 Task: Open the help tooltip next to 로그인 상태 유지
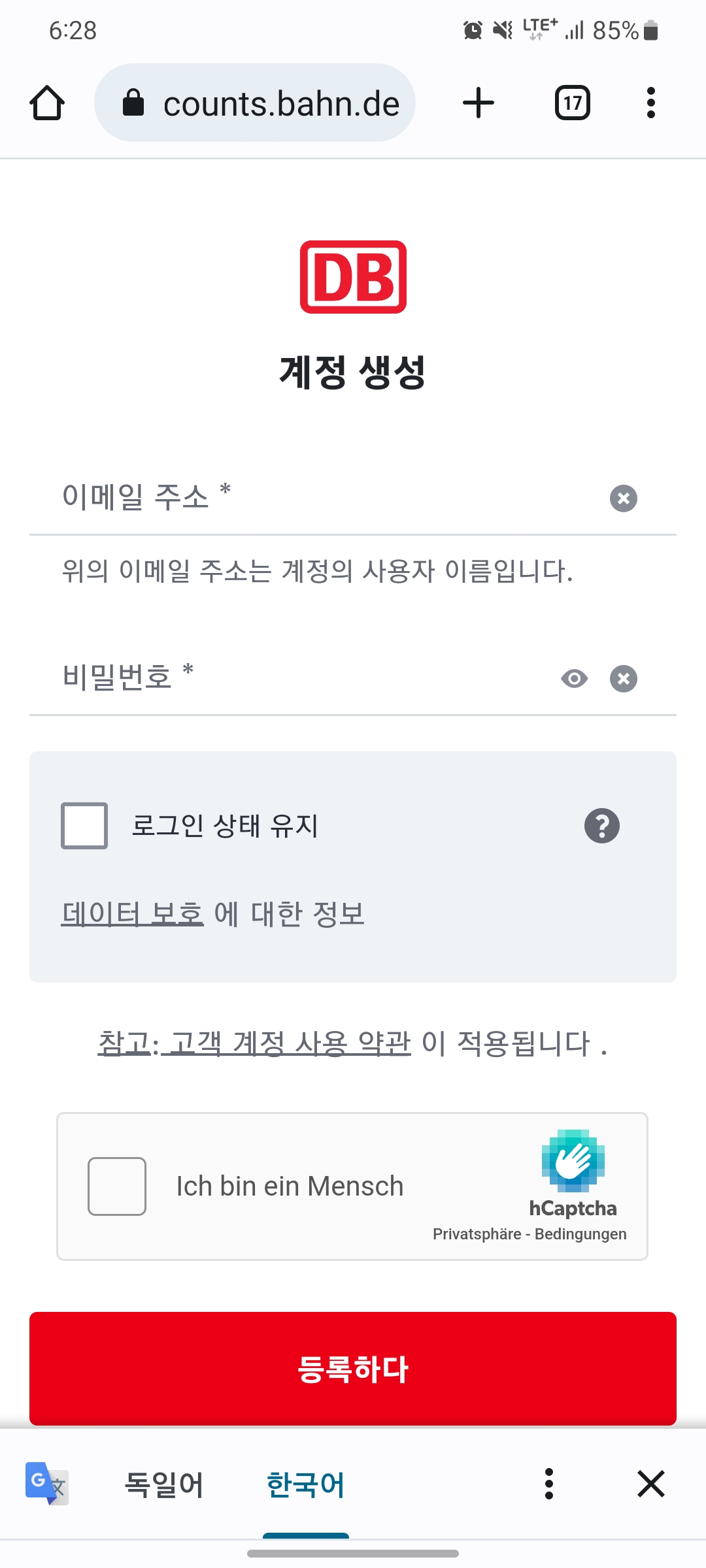pos(601,825)
